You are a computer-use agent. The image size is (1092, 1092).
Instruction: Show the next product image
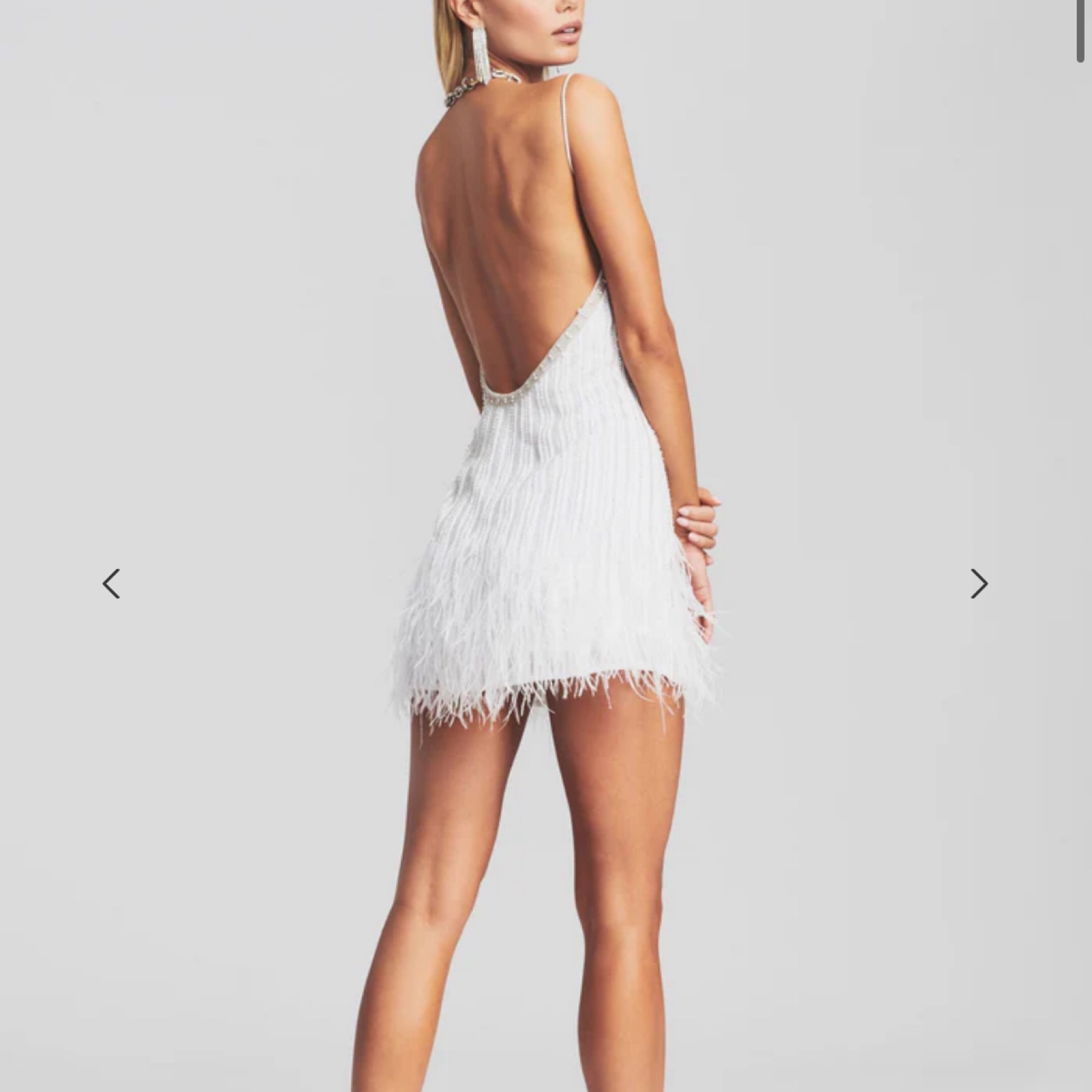pos(979,584)
